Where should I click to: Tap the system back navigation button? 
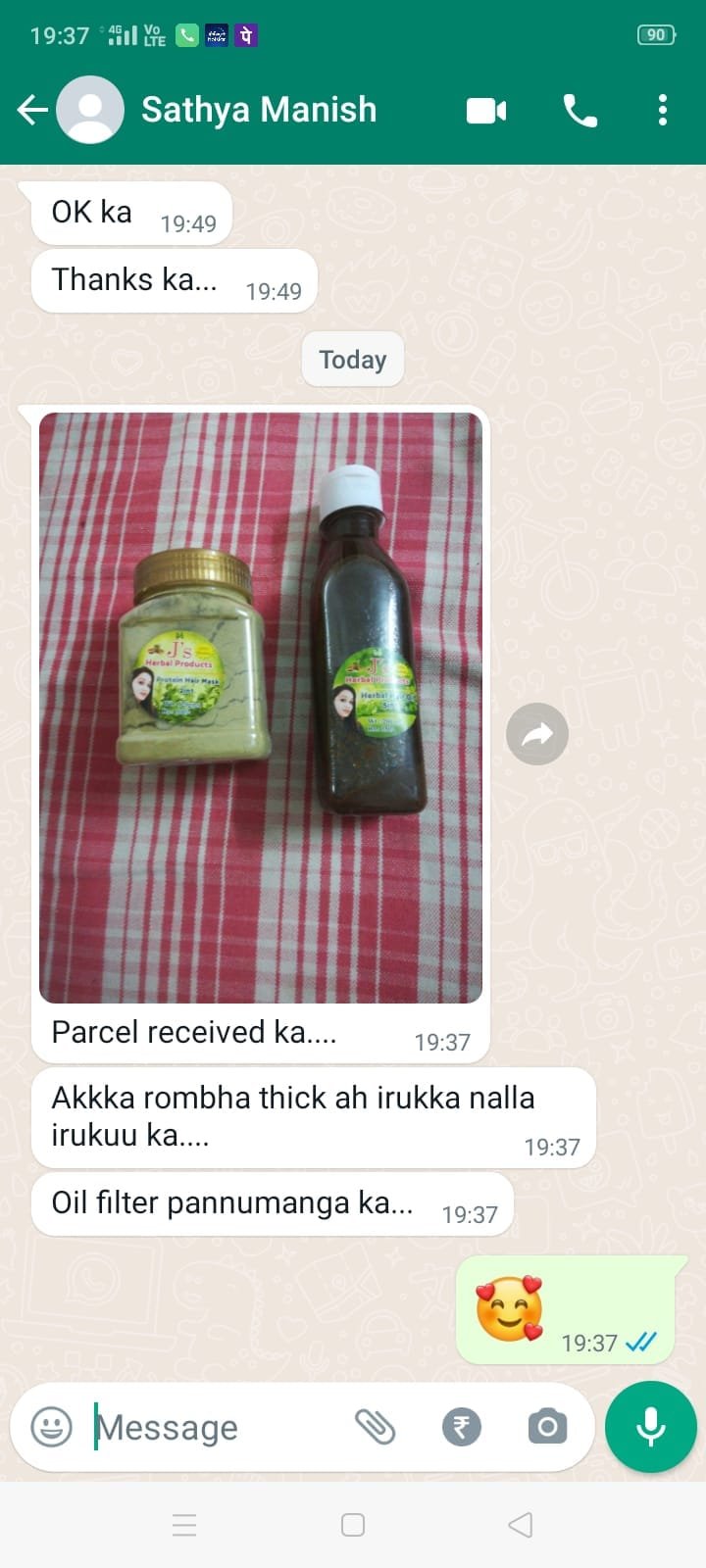pos(521,1525)
